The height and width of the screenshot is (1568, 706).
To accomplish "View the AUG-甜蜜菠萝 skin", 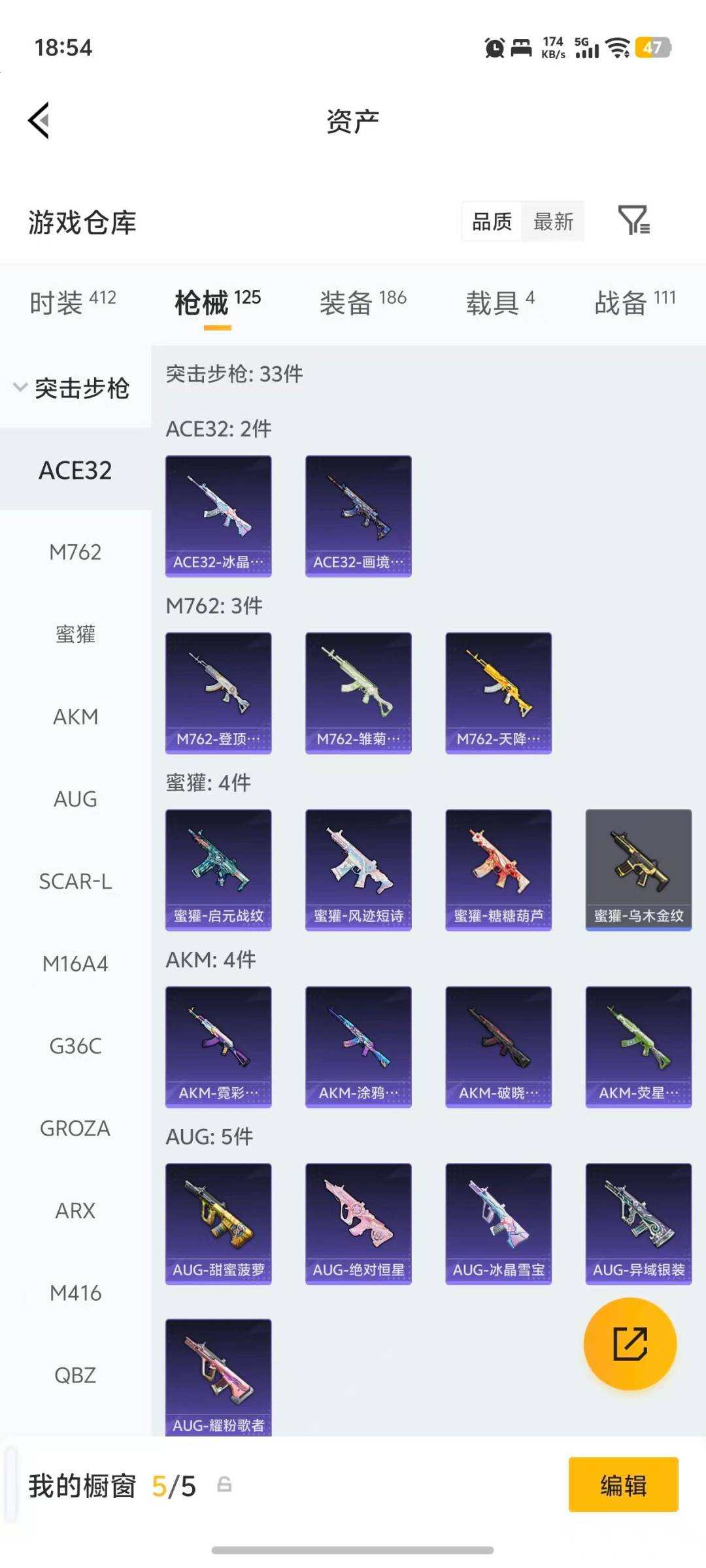I will 218,1223.
